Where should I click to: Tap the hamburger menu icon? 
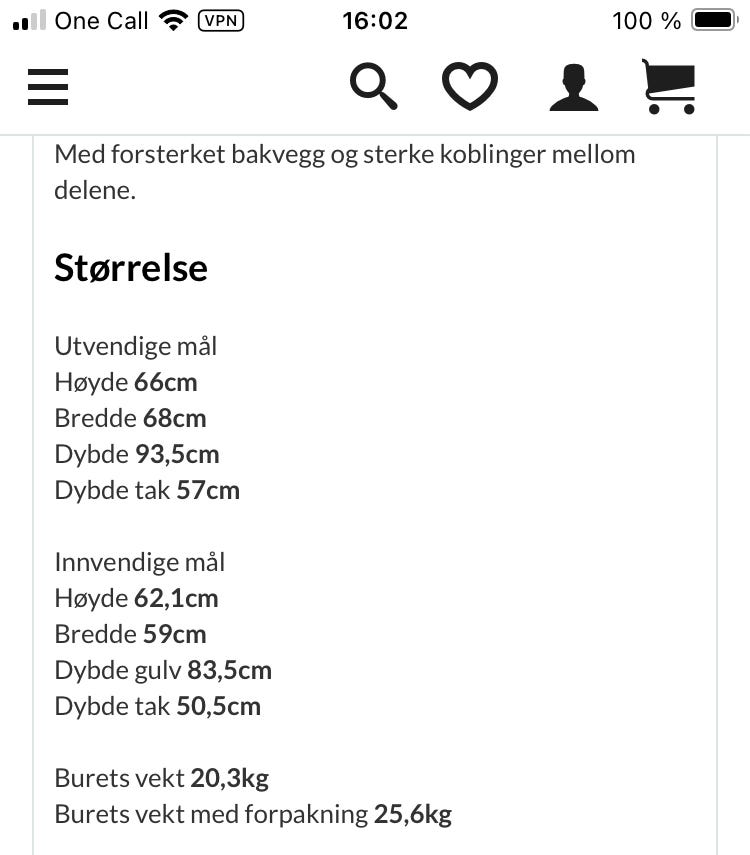pyautogui.click(x=47, y=87)
